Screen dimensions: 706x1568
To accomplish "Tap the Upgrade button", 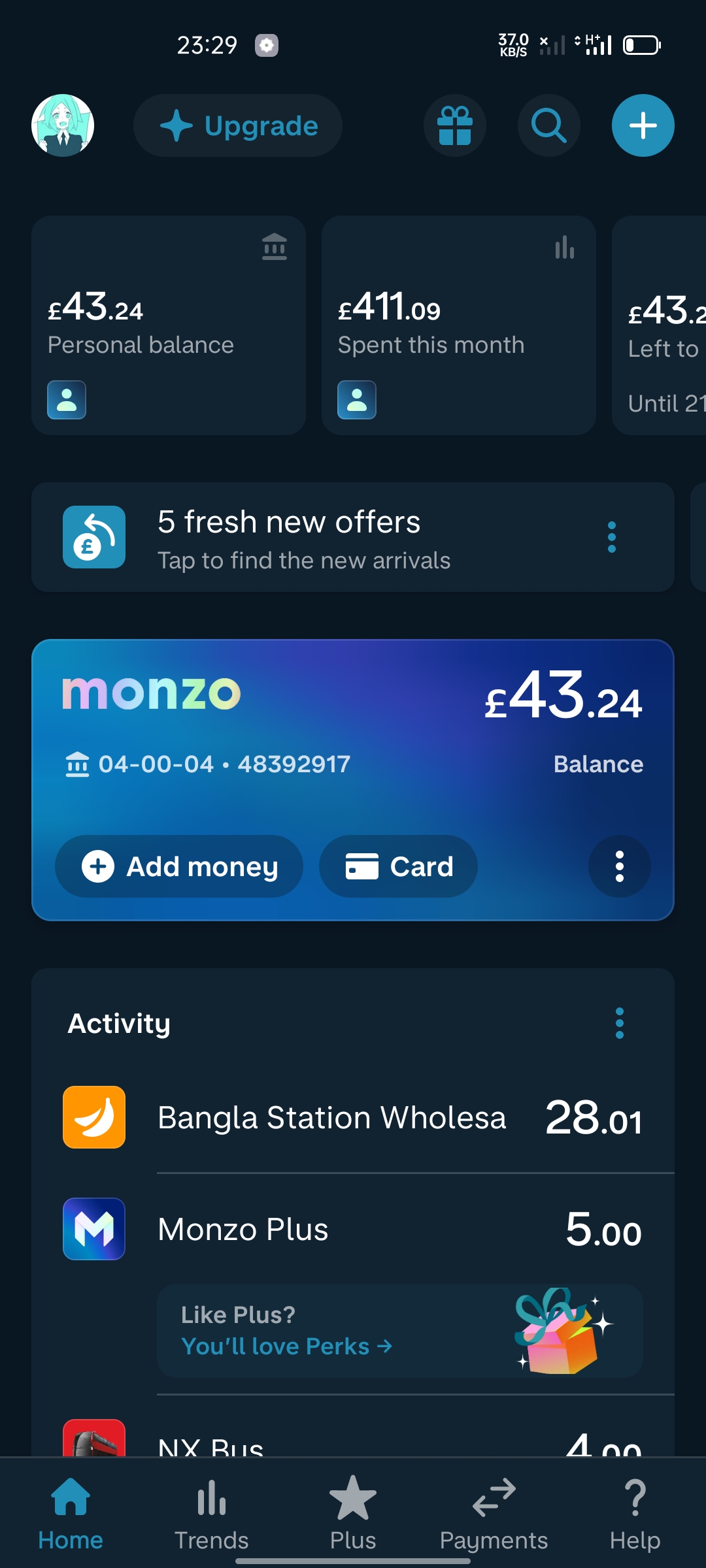I will tap(238, 125).
